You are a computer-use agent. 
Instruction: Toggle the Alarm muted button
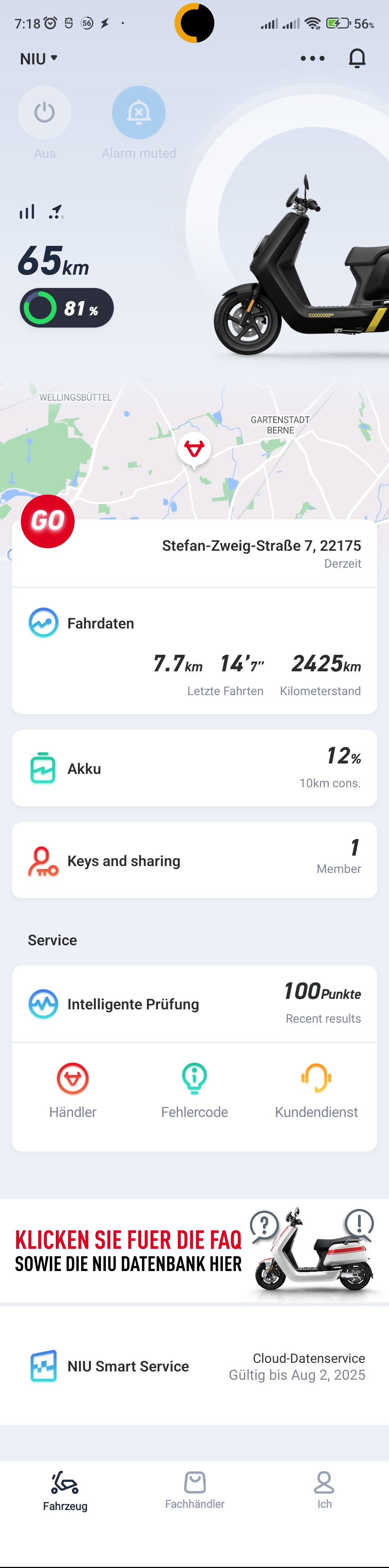click(139, 113)
